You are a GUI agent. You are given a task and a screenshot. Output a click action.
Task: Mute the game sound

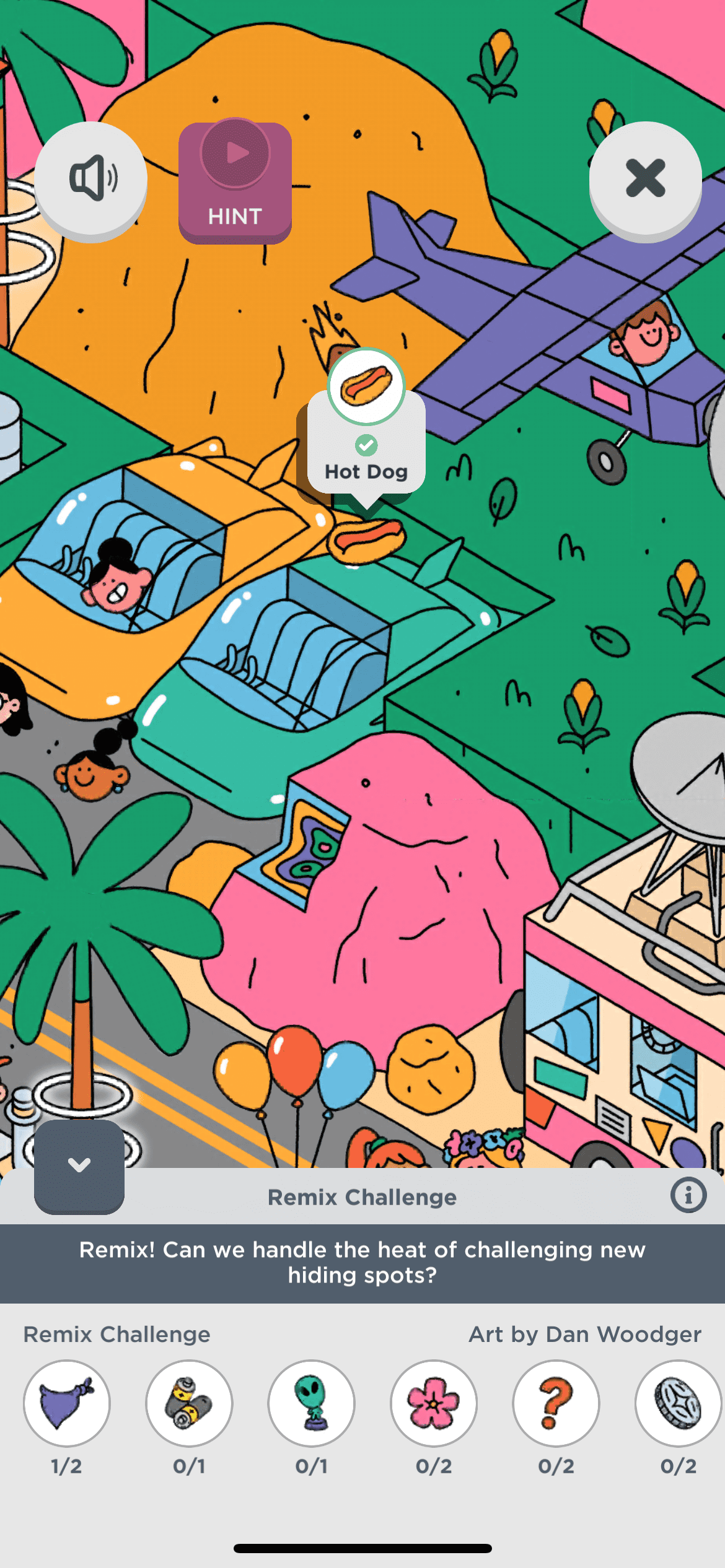tap(91, 179)
